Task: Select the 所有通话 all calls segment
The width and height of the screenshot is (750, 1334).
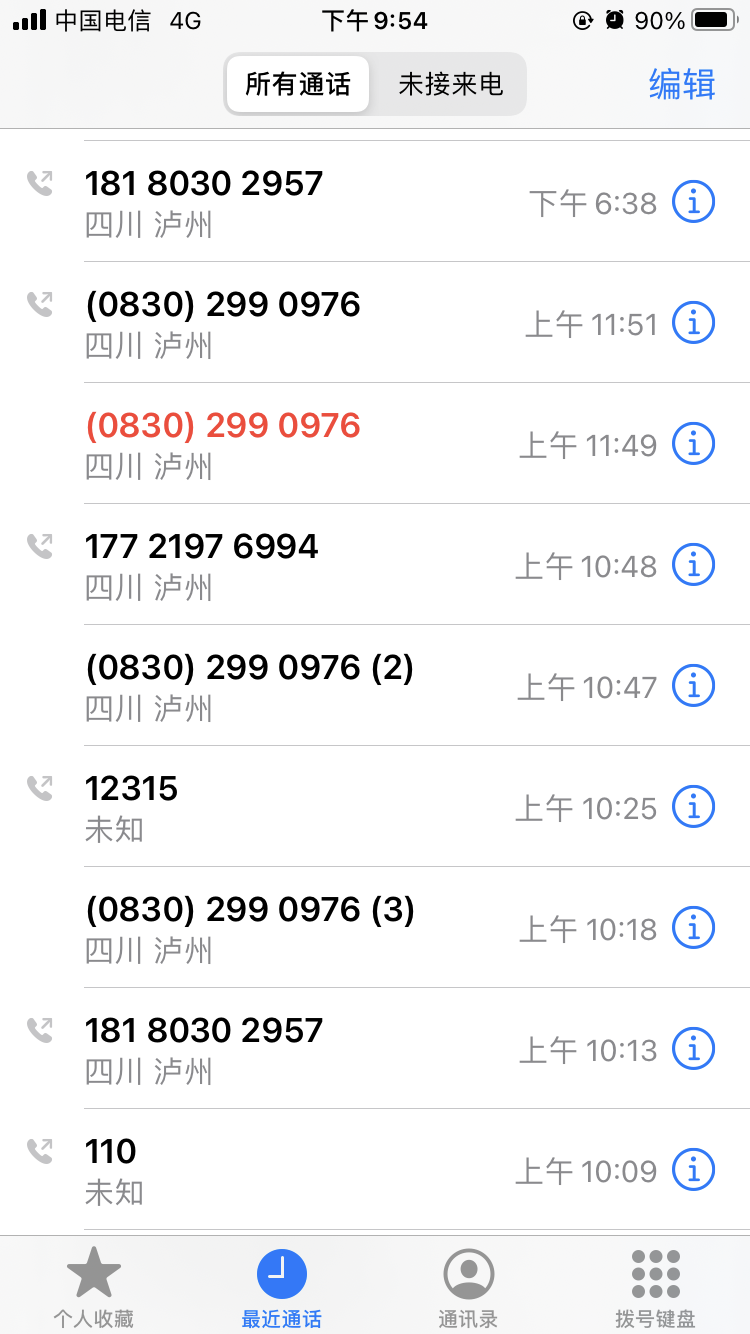Action: click(298, 84)
